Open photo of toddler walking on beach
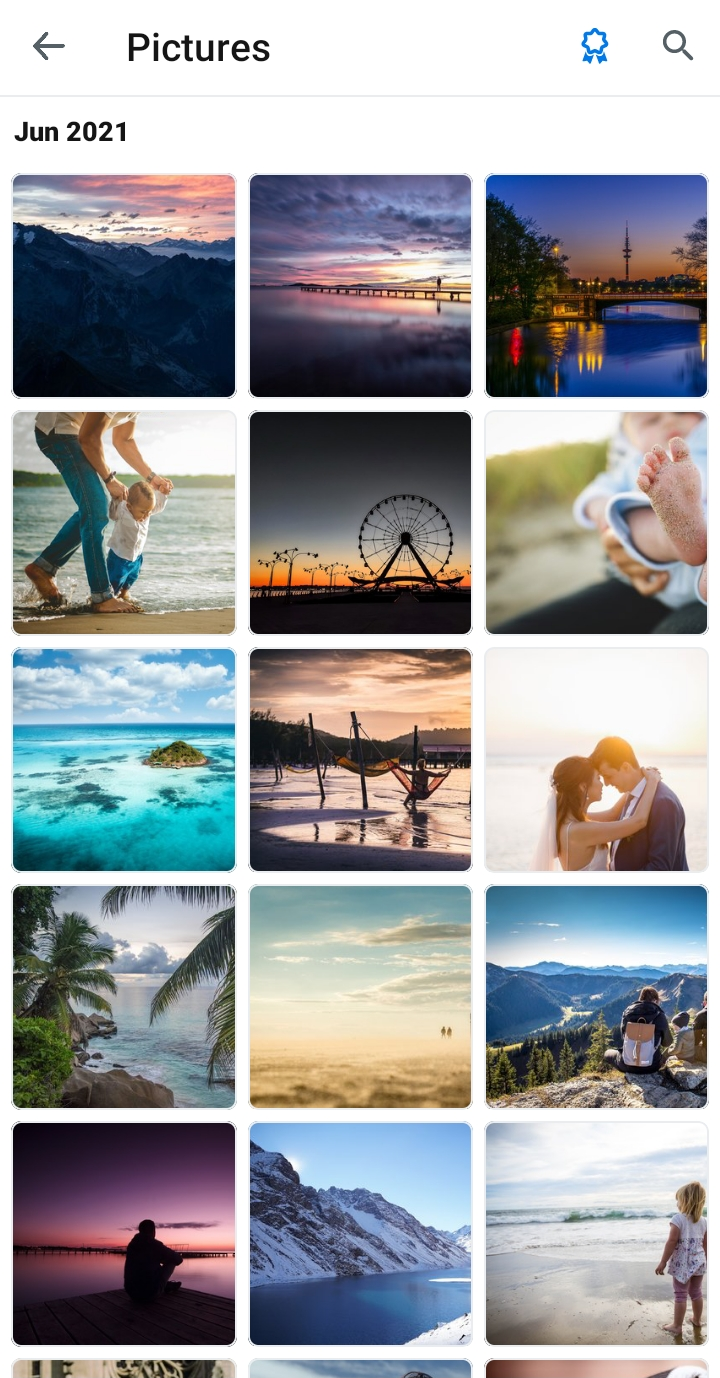Image resolution: width=720 pixels, height=1378 pixels. [x=124, y=523]
